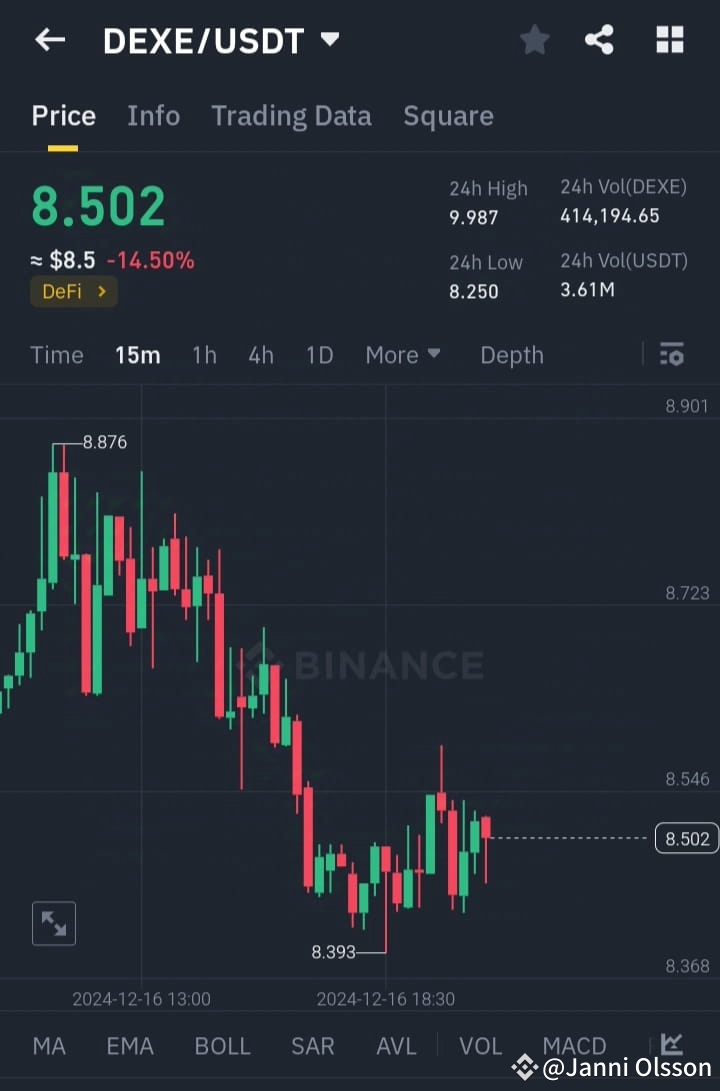Viewport: 720px width, 1091px height.
Task: Click the back arrow to exit the chart
Action: (x=50, y=40)
